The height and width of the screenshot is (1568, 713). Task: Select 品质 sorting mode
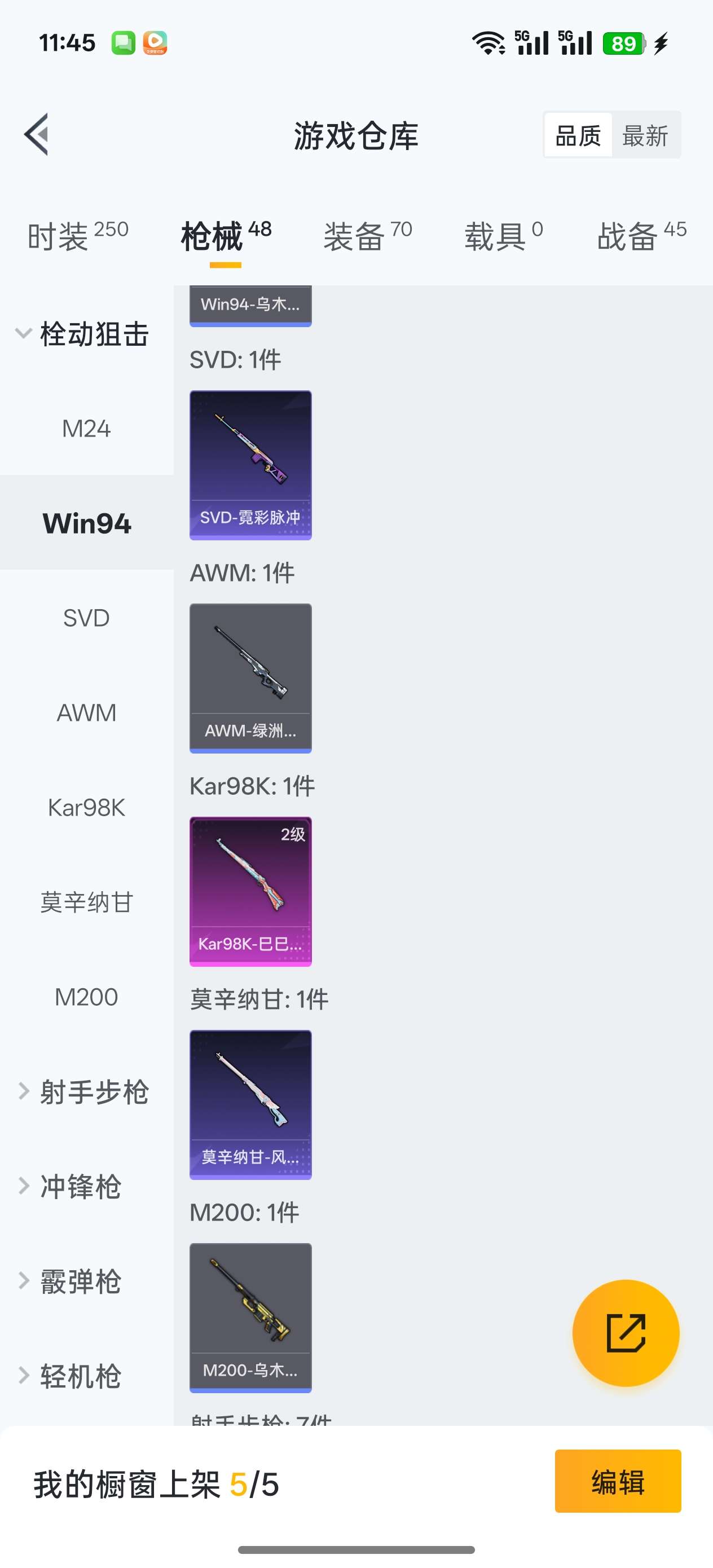(x=578, y=135)
